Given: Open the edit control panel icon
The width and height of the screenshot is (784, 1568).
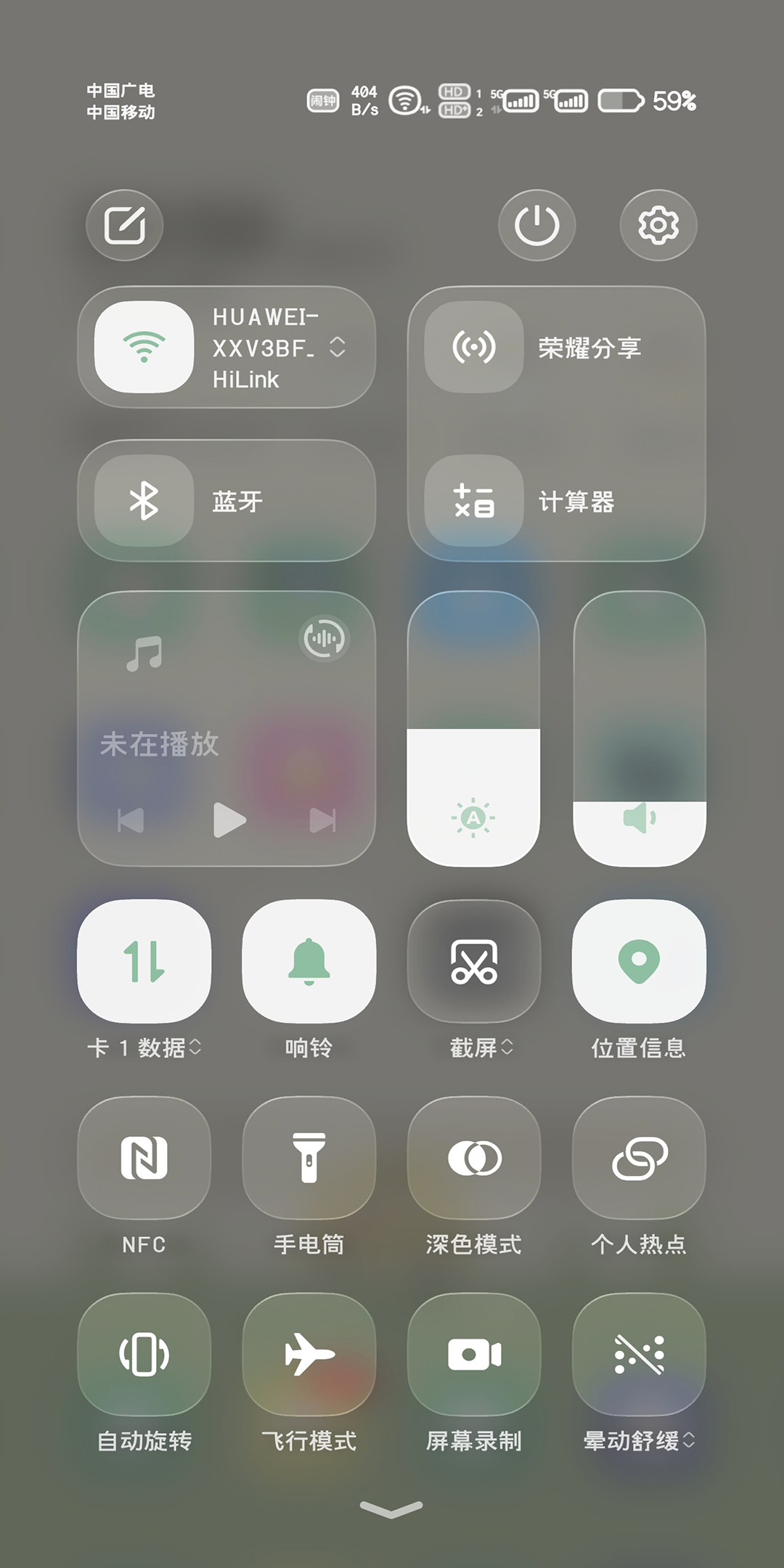Looking at the screenshot, I should (124, 225).
